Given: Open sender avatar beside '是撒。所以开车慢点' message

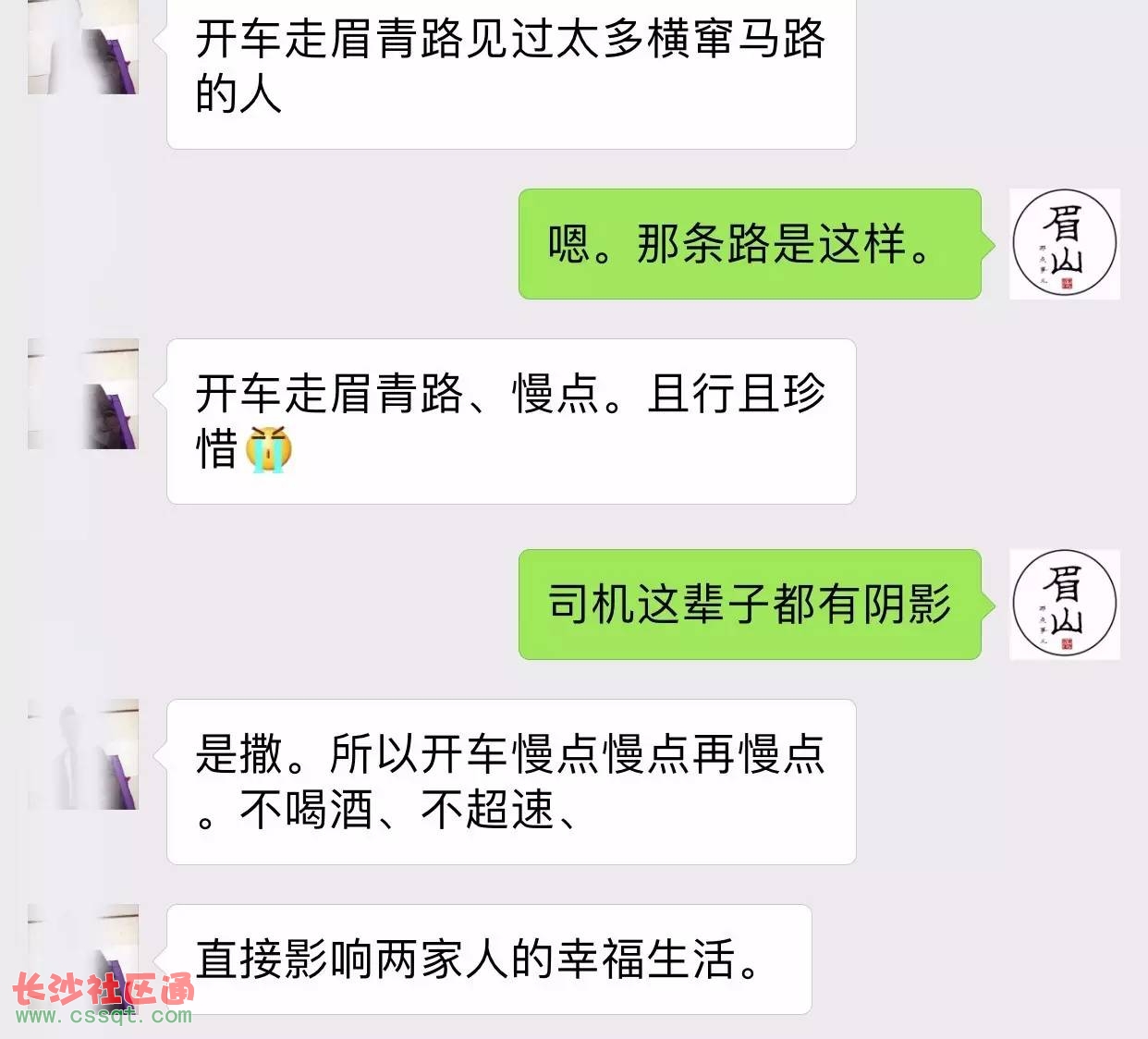Looking at the screenshot, I should (x=83, y=754).
